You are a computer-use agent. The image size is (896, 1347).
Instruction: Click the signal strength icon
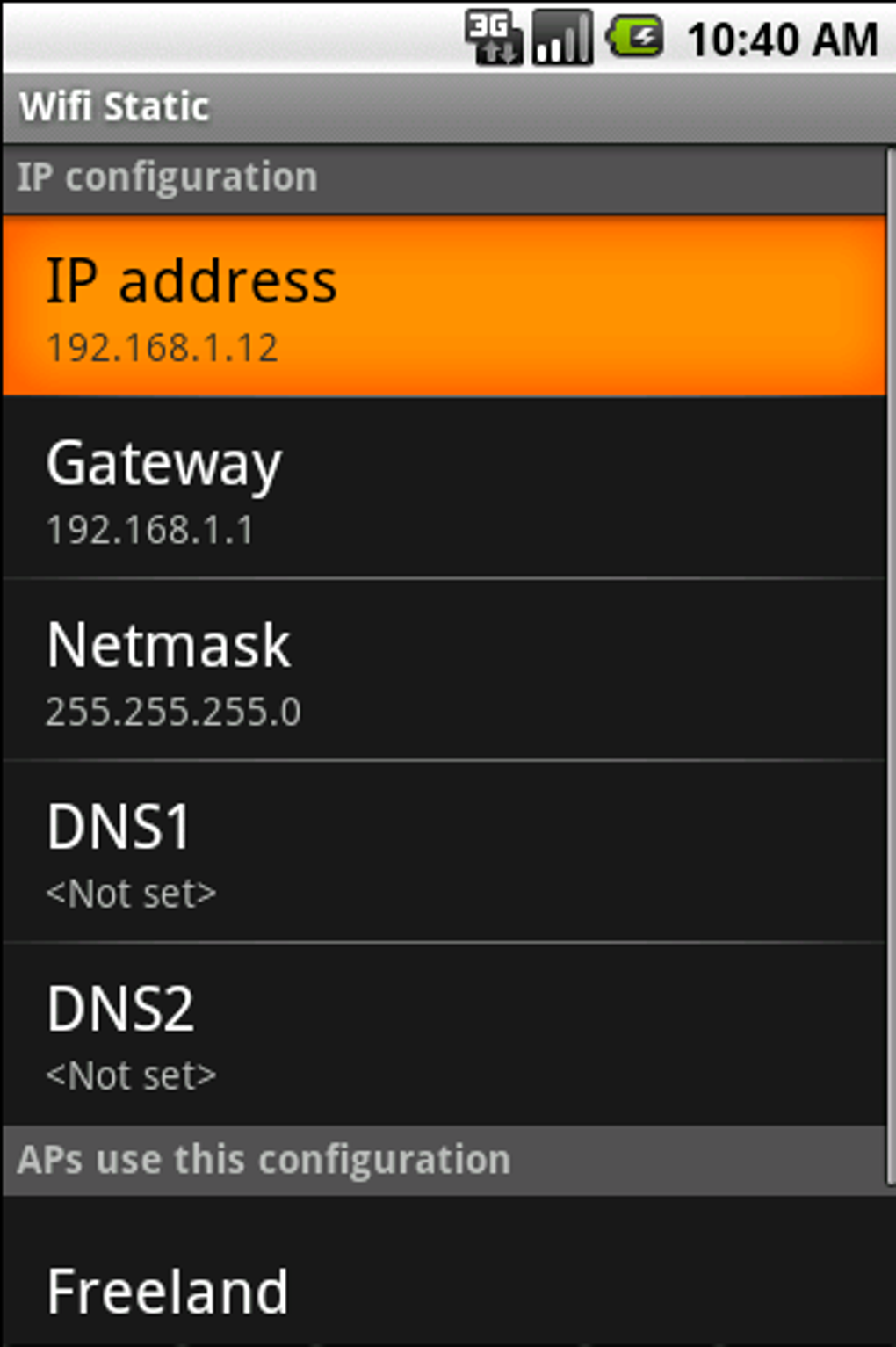(x=562, y=37)
